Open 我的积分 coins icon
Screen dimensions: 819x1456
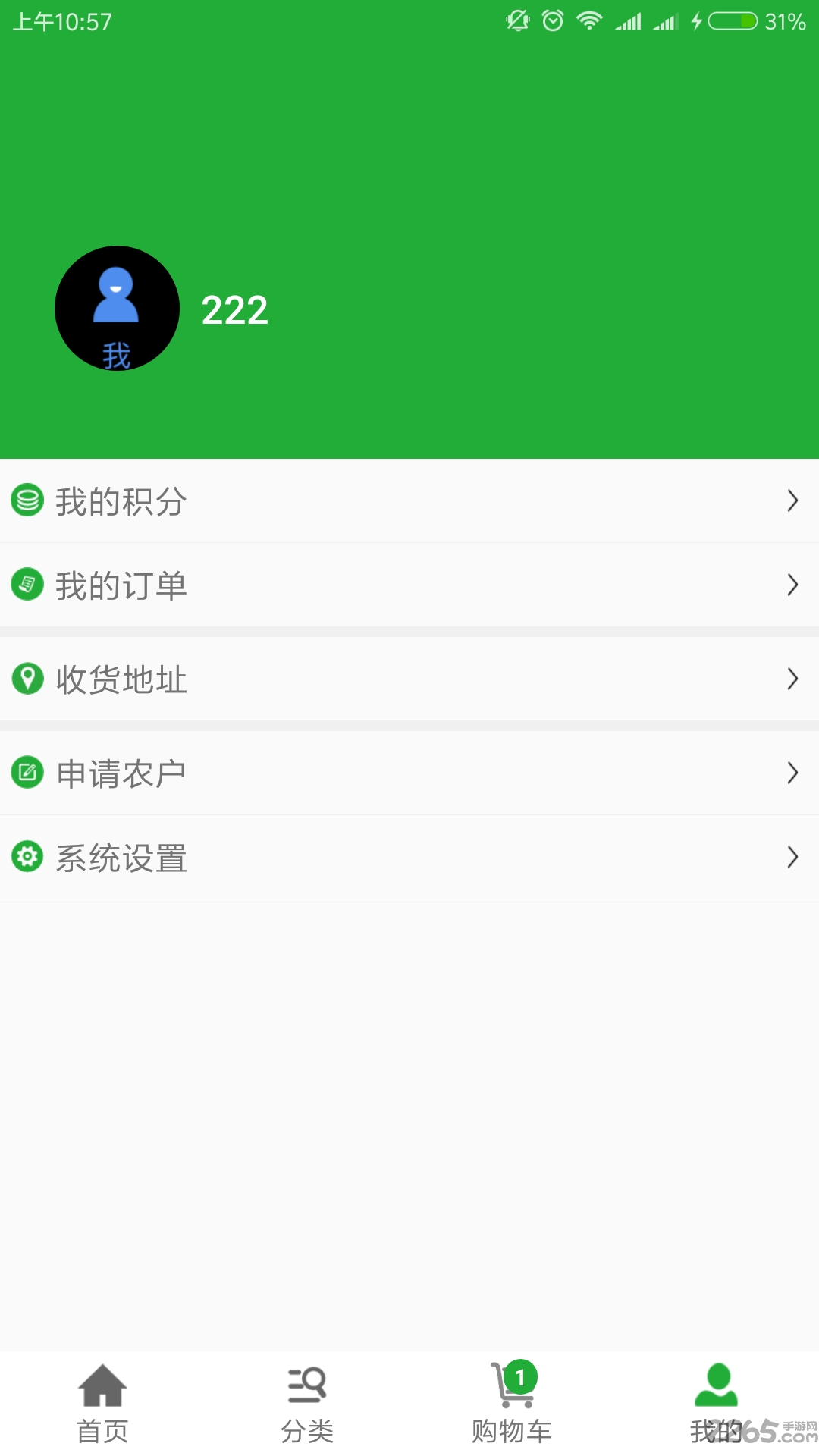click(28, 500)
